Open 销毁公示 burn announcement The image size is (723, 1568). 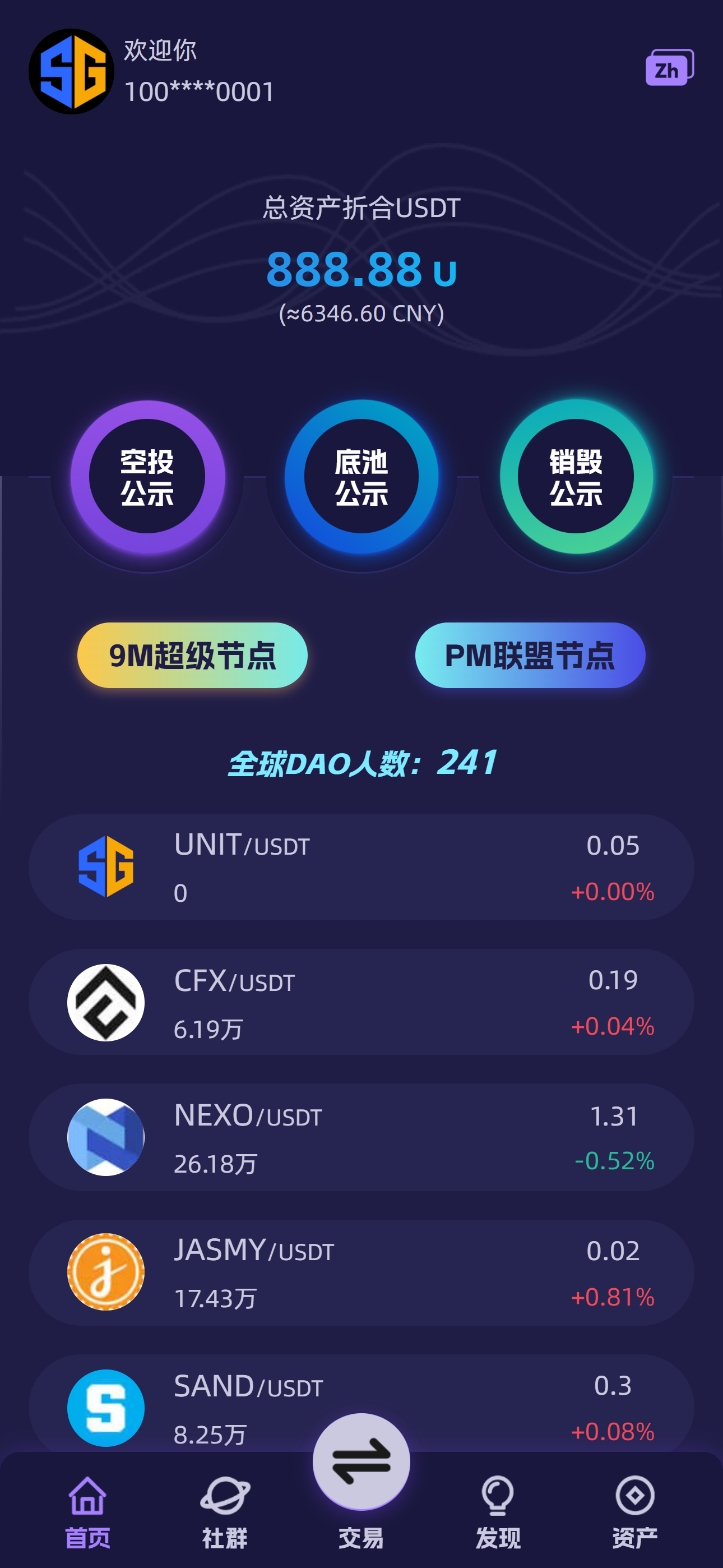576,477
